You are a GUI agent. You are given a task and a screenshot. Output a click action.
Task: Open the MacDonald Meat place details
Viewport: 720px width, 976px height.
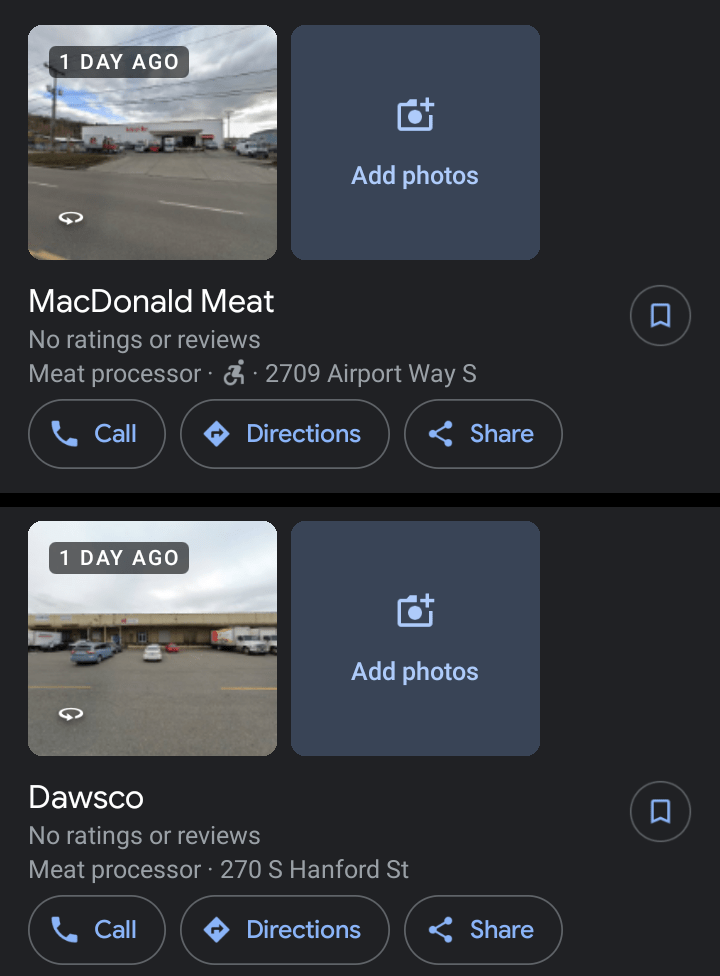pos(152,302)
